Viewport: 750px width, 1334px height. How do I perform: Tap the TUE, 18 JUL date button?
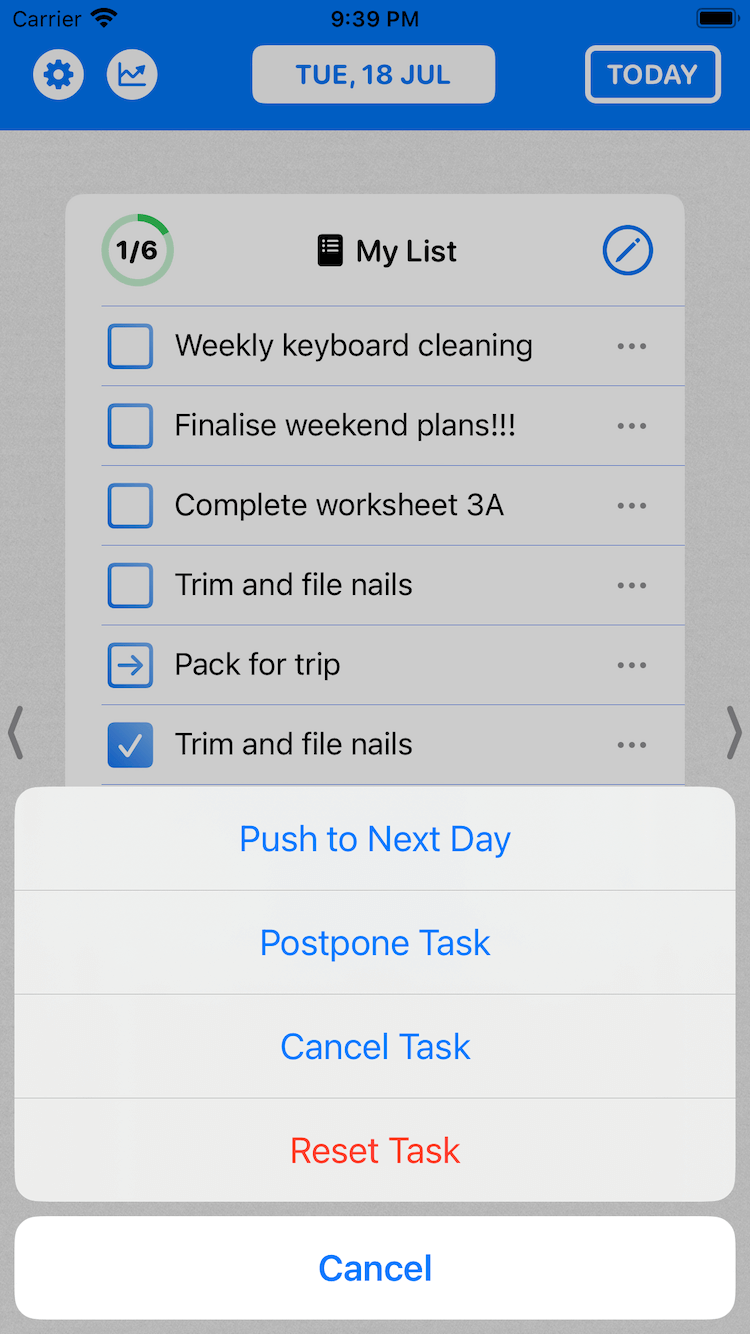pyautogui.click(x=373, y=75)
